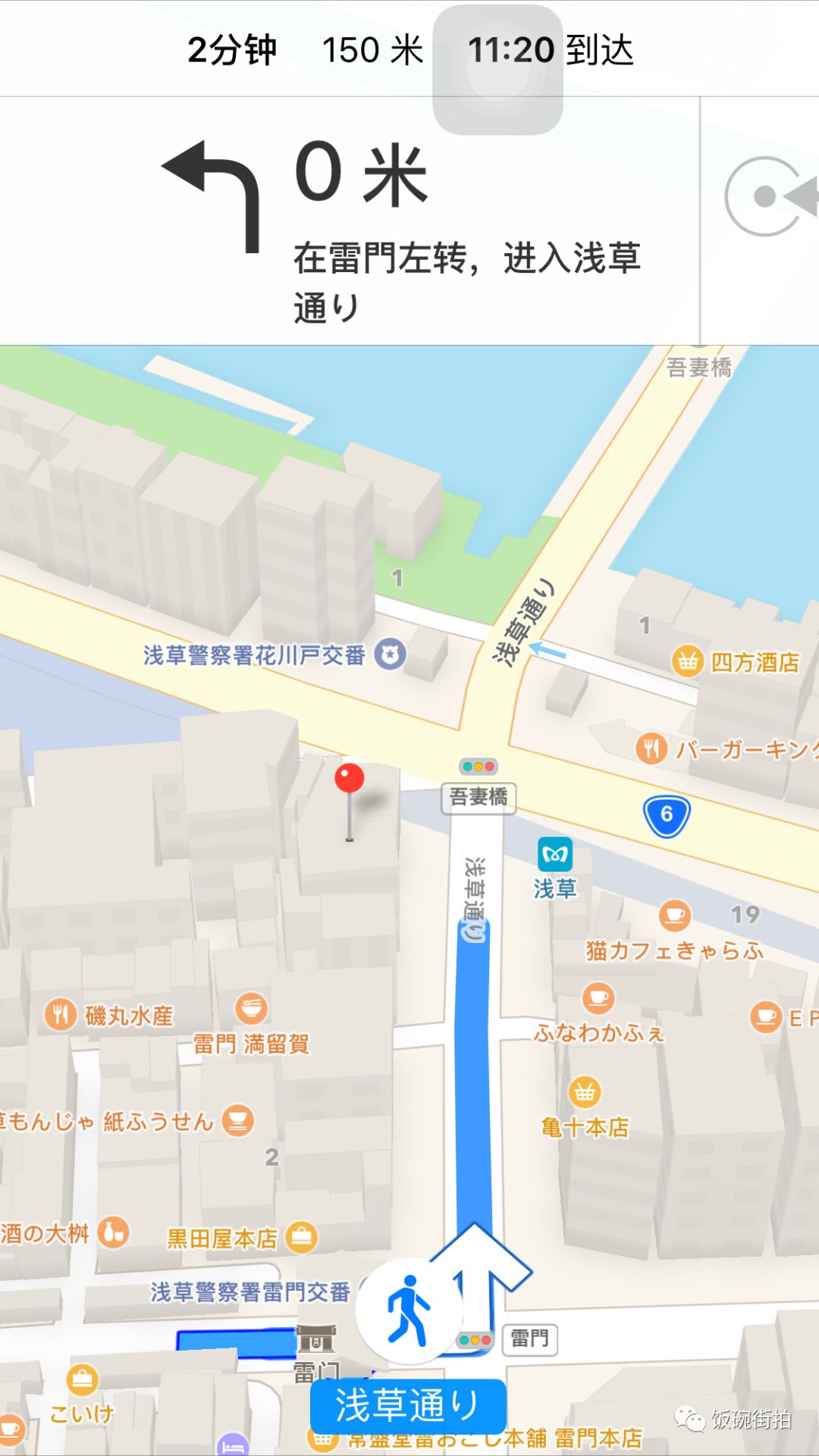Click the camera icon at top right
Screen dimensions: 819x1456
click(765, 196)
